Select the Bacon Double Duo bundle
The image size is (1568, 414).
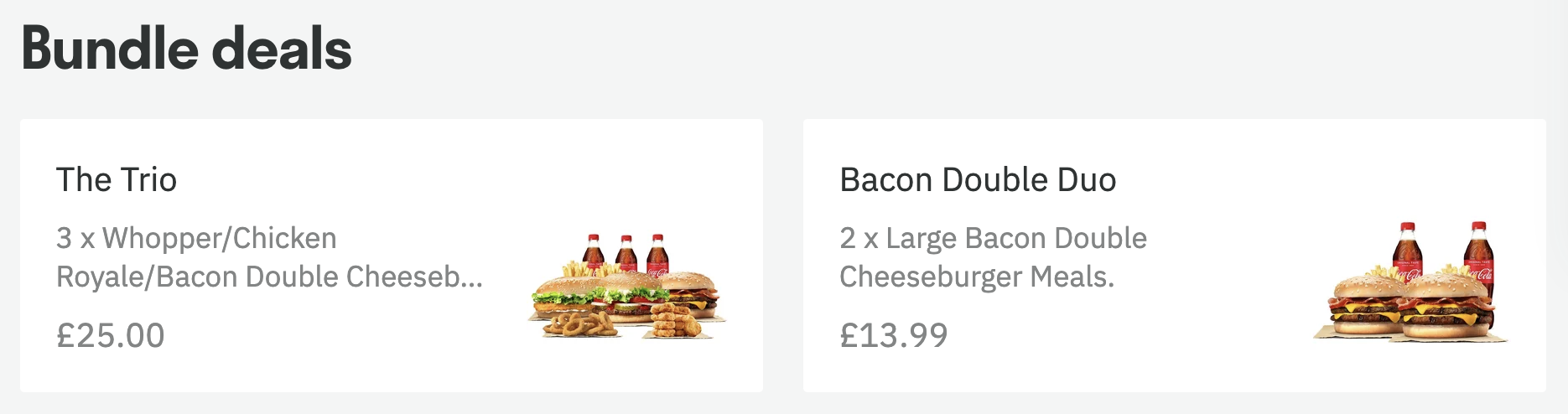pos(1174,256)
